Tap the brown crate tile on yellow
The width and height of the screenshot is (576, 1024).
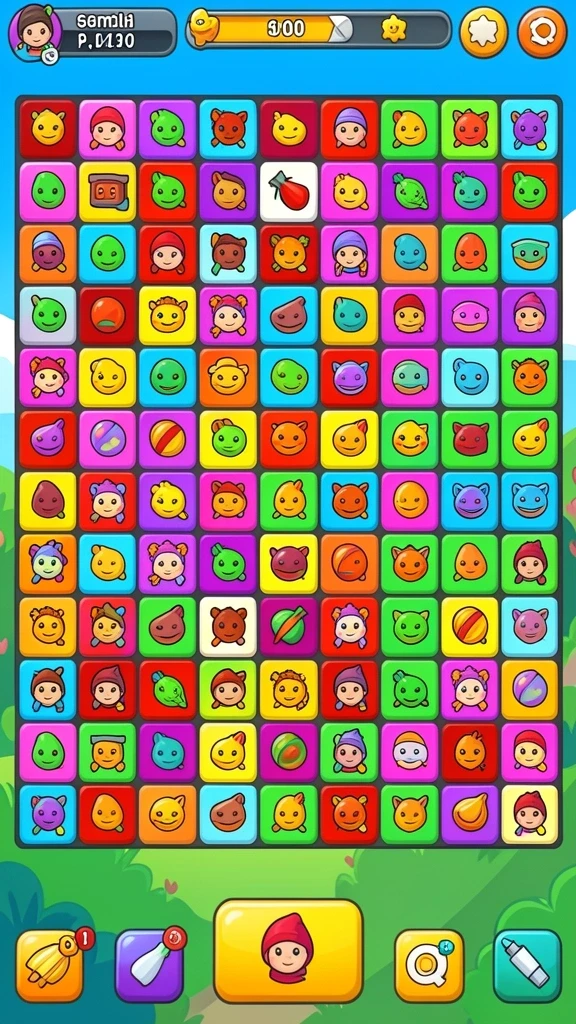click(108, 192)
